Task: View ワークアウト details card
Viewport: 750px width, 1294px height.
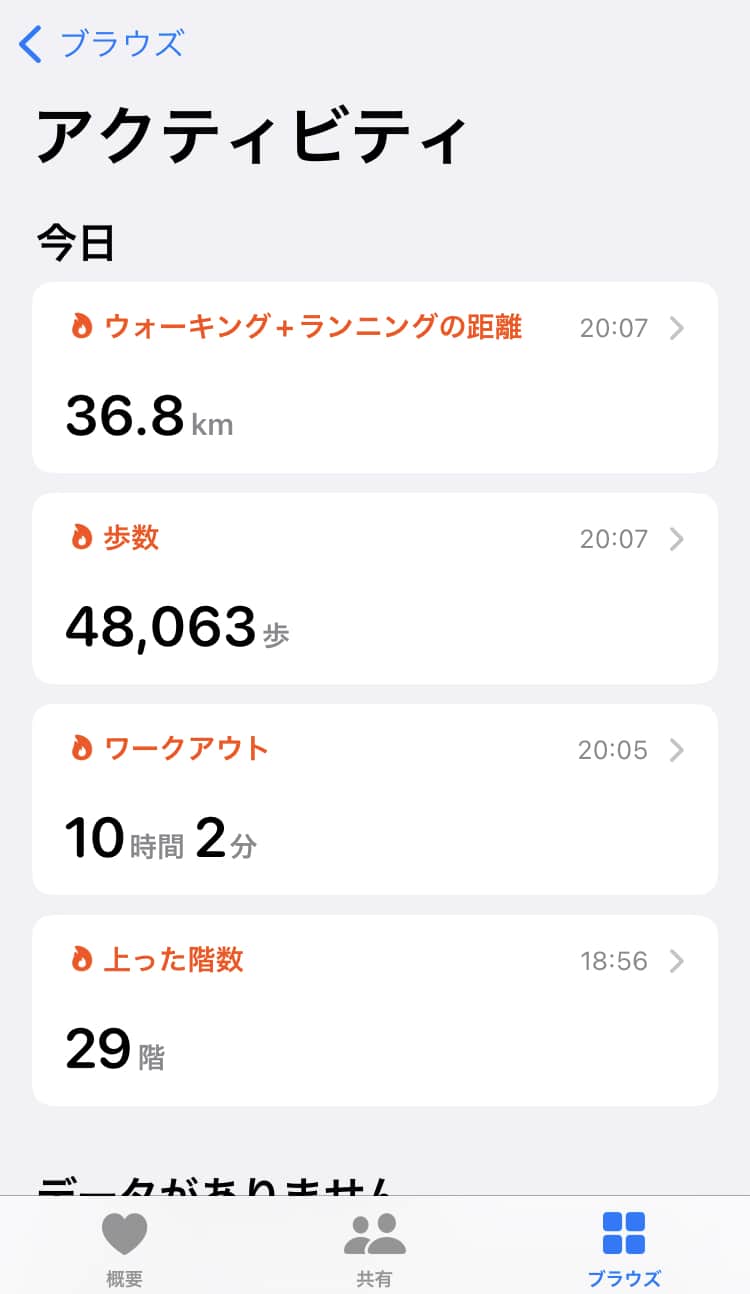Action: (374, 799)
